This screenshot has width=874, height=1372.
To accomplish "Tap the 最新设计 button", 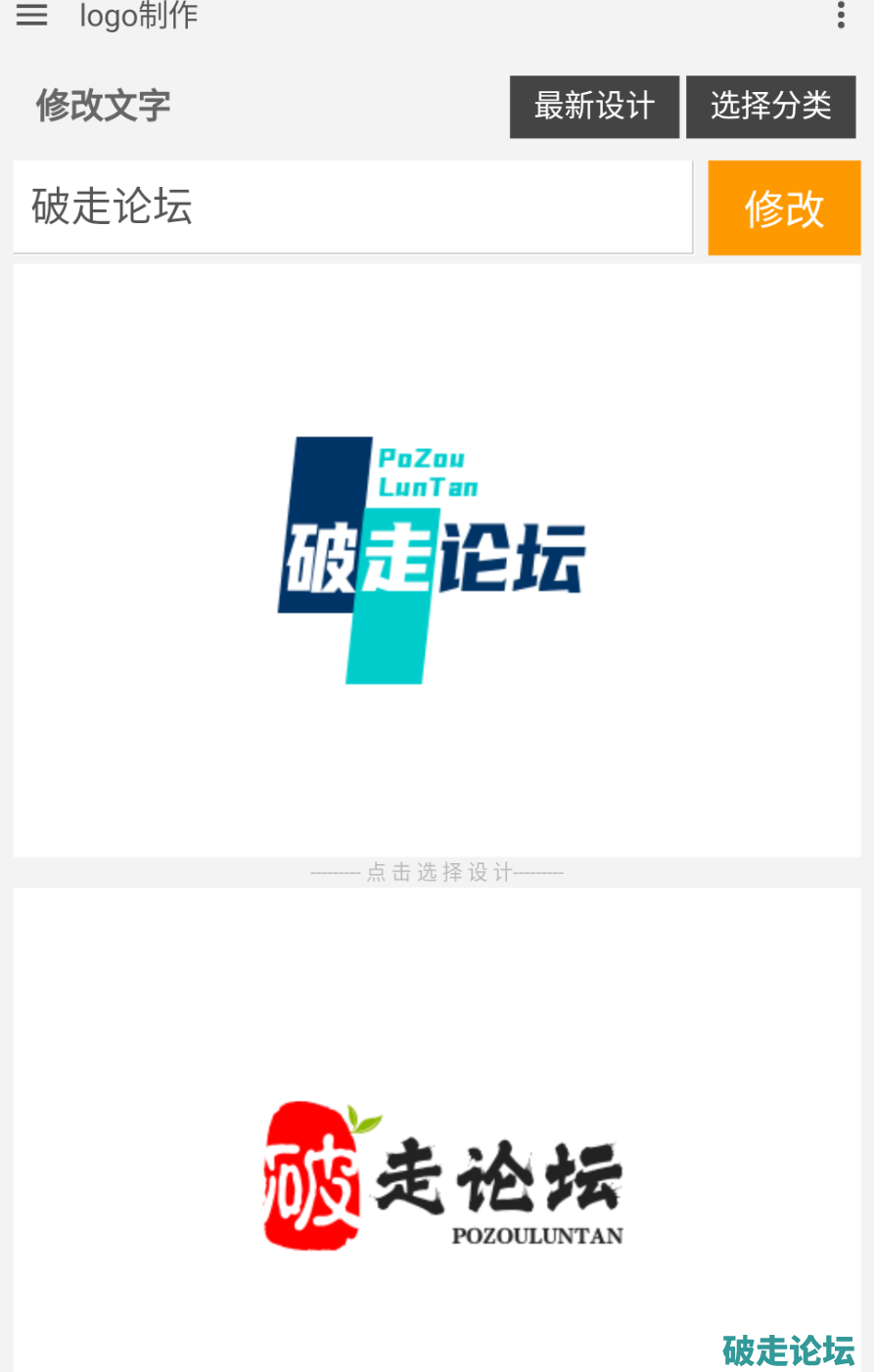I will coord(594,107).
